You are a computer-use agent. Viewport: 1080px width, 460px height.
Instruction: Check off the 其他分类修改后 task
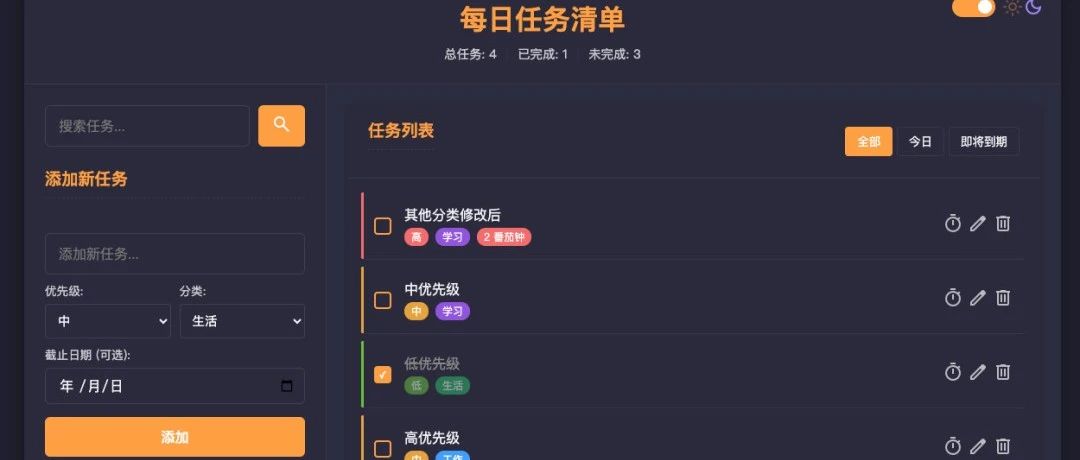click(x=382, y=226)
